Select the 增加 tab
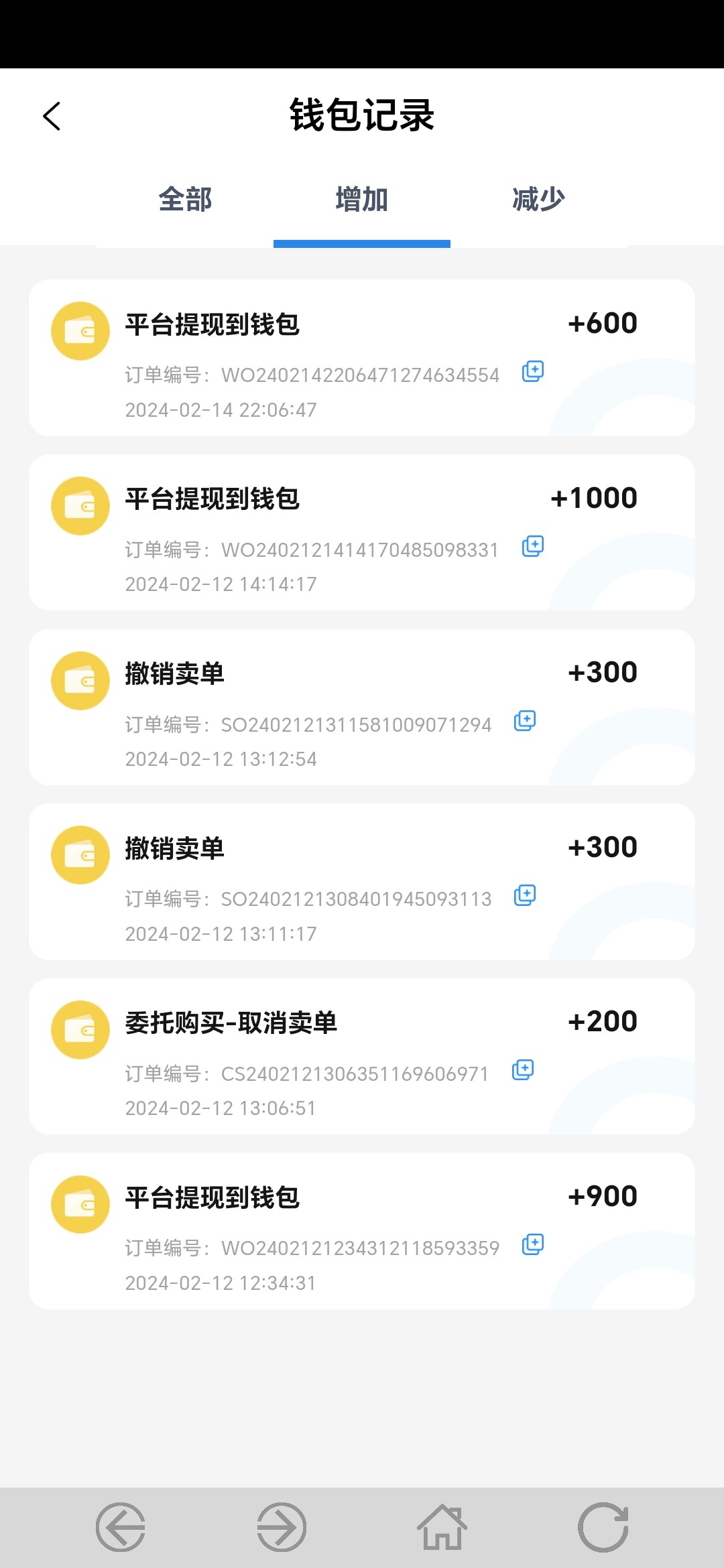 click(x=362, y=200)
